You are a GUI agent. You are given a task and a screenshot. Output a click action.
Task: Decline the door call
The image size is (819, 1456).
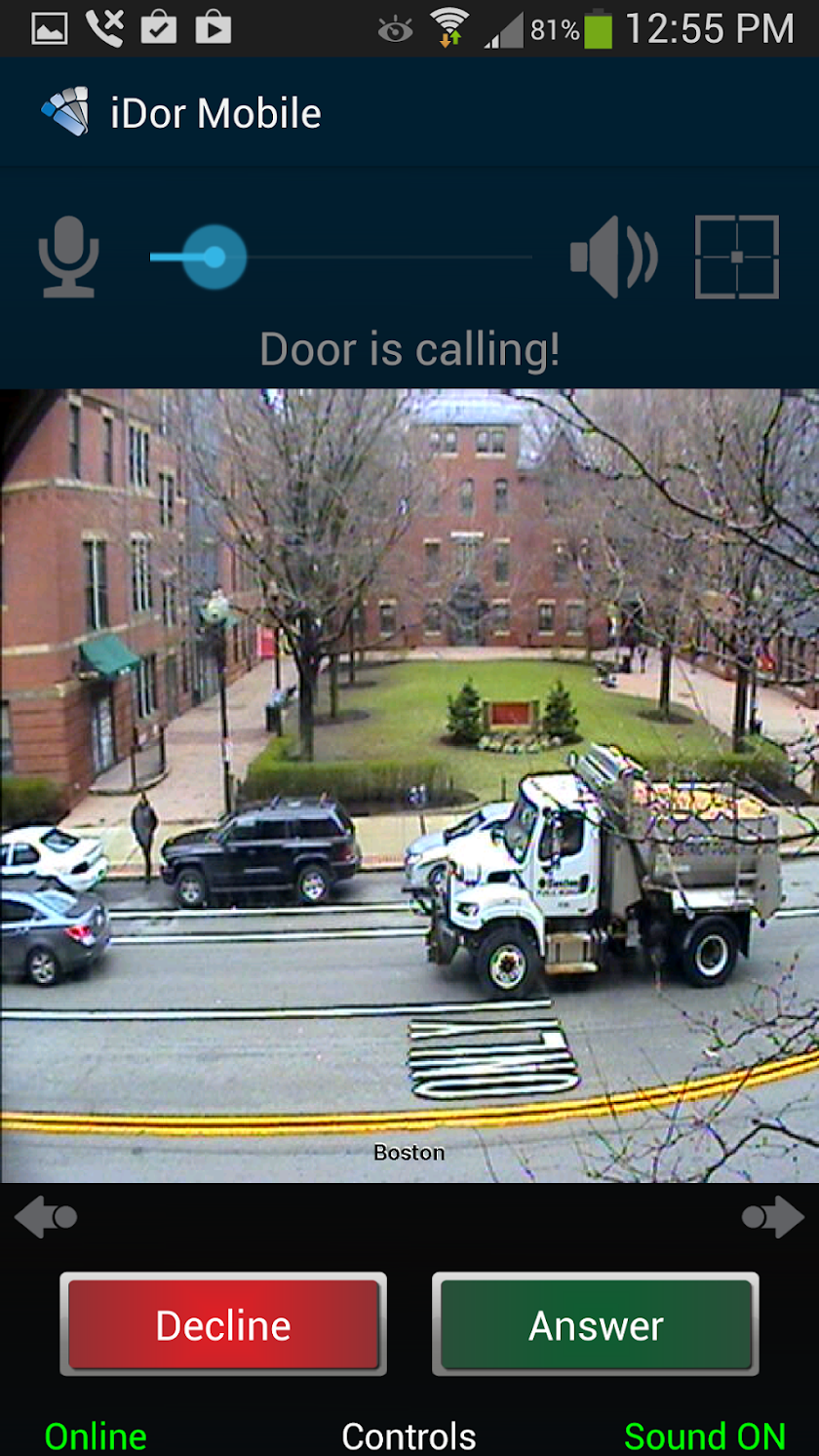click(223, 1324)
